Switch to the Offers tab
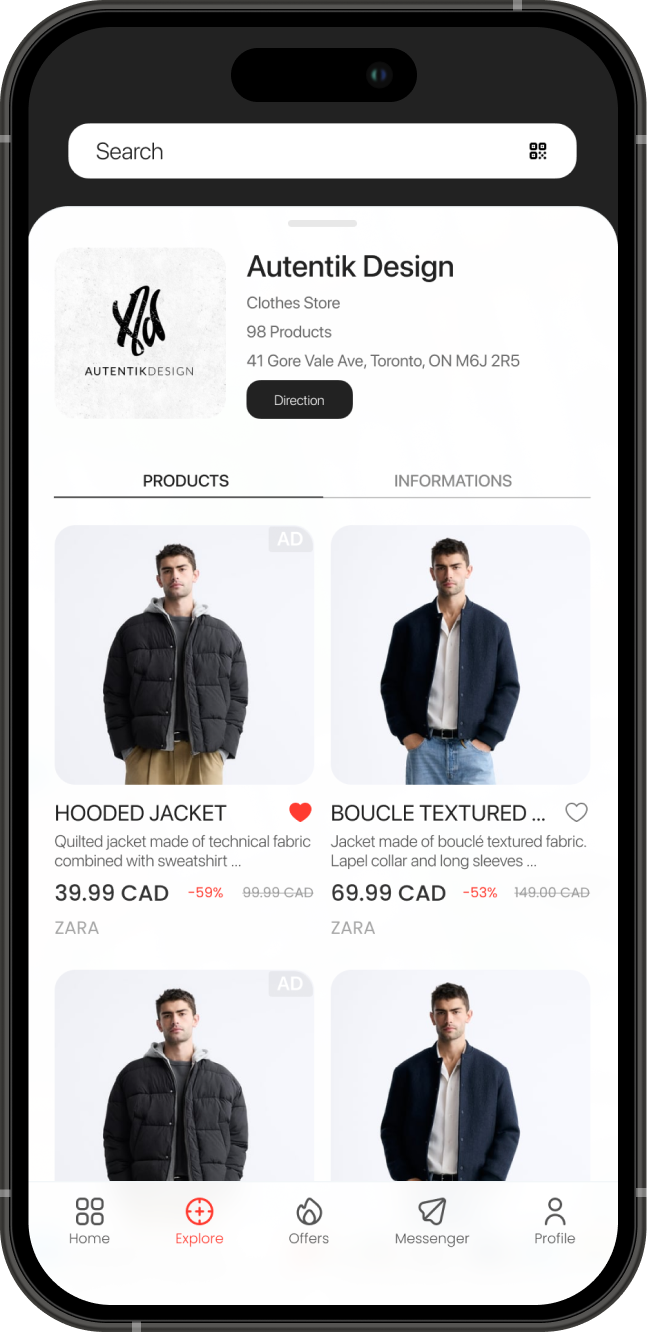This screenshot has height=1332, width=647. point(308,1221)
